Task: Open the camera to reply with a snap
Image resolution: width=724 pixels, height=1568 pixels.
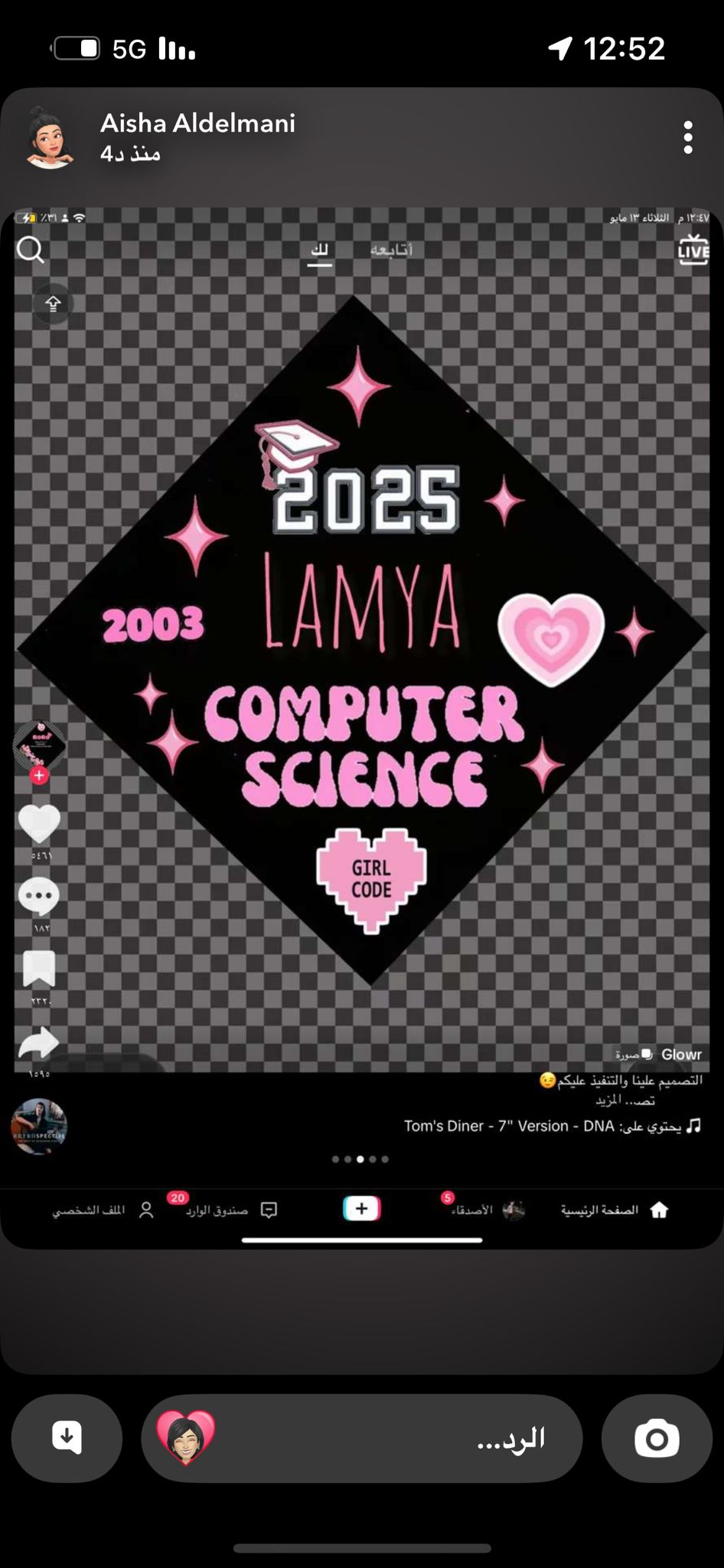Action: (x=657, y=1438)
